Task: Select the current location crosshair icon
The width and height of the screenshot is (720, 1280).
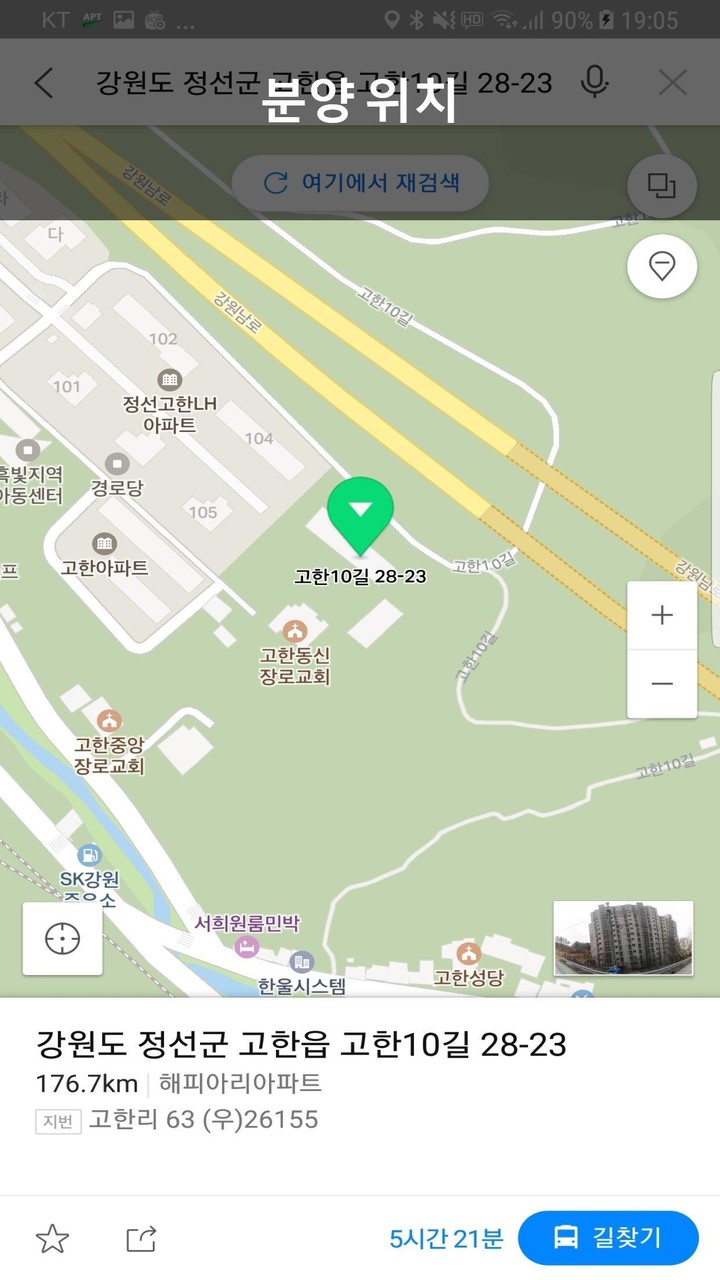Action: click(x=62, y=939)
